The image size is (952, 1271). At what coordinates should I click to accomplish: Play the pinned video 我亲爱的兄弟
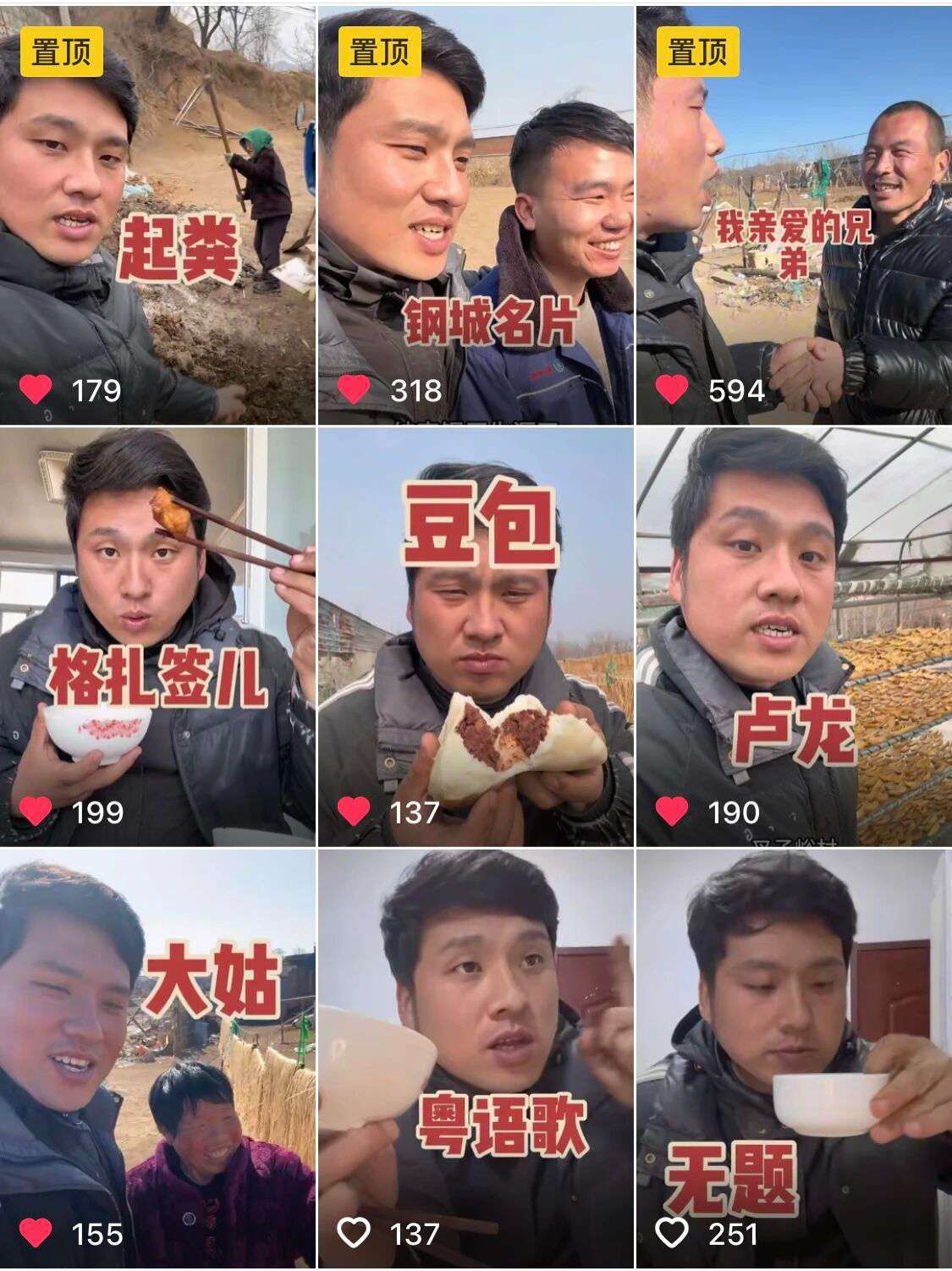point(794,215)
